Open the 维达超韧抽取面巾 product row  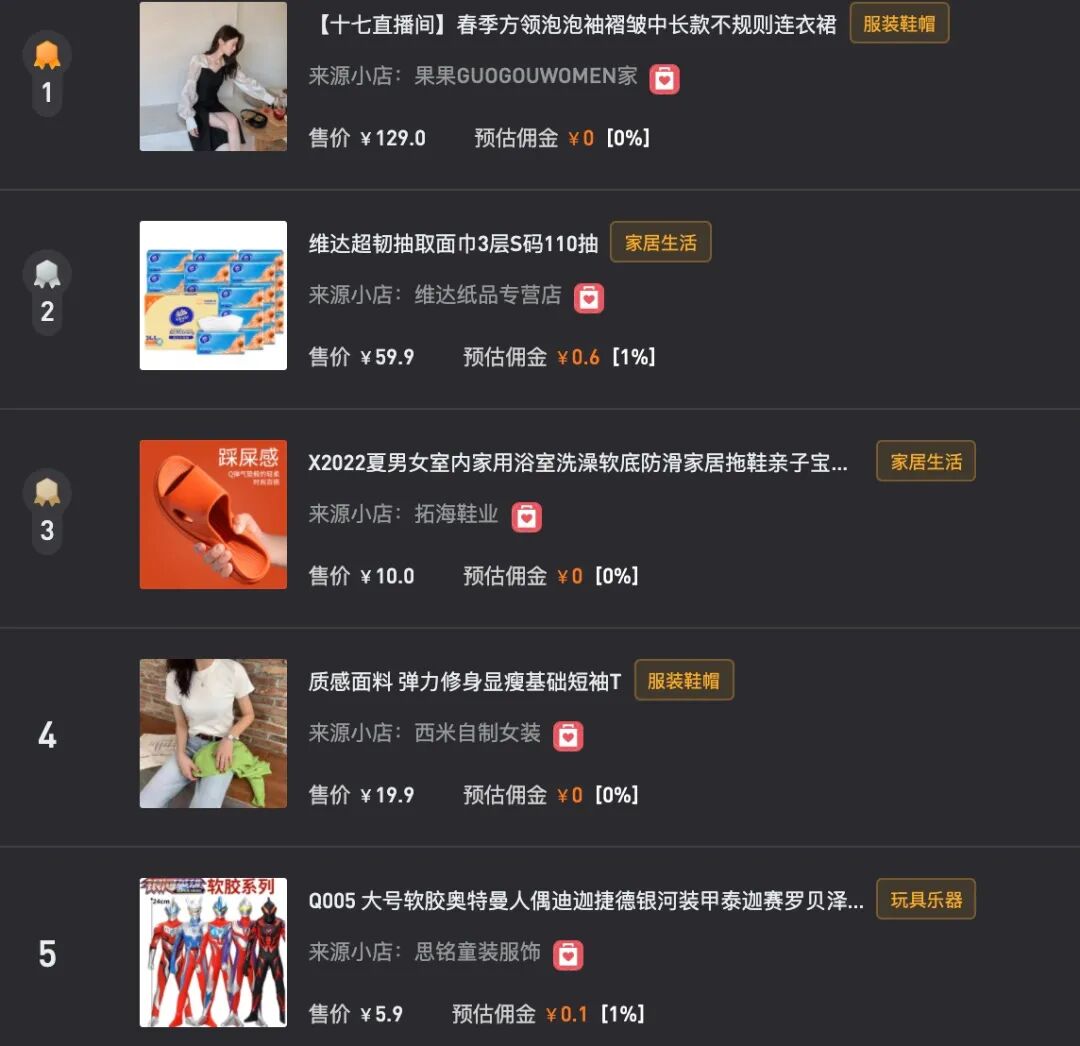point(453,243)
